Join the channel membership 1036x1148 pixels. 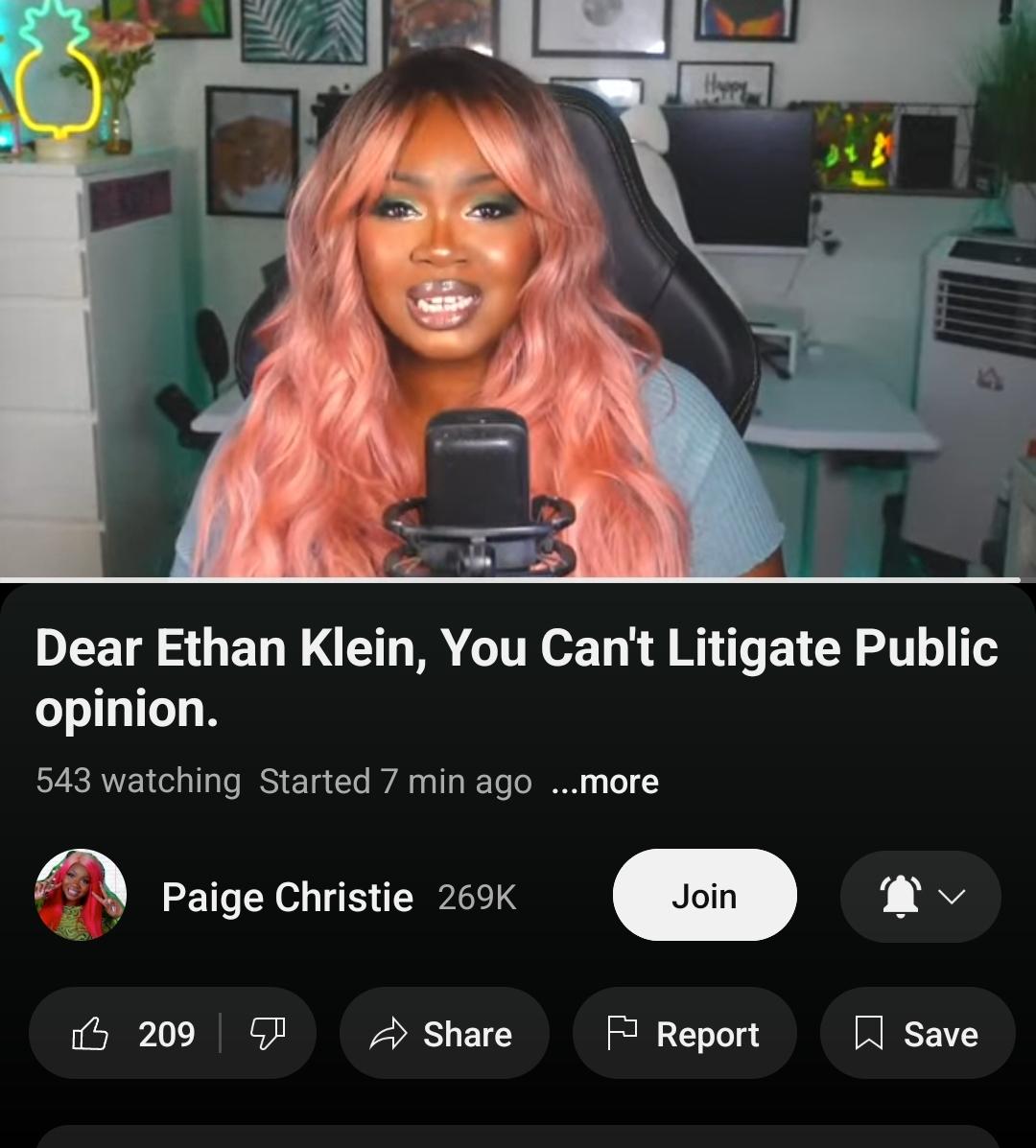(704, 896)
